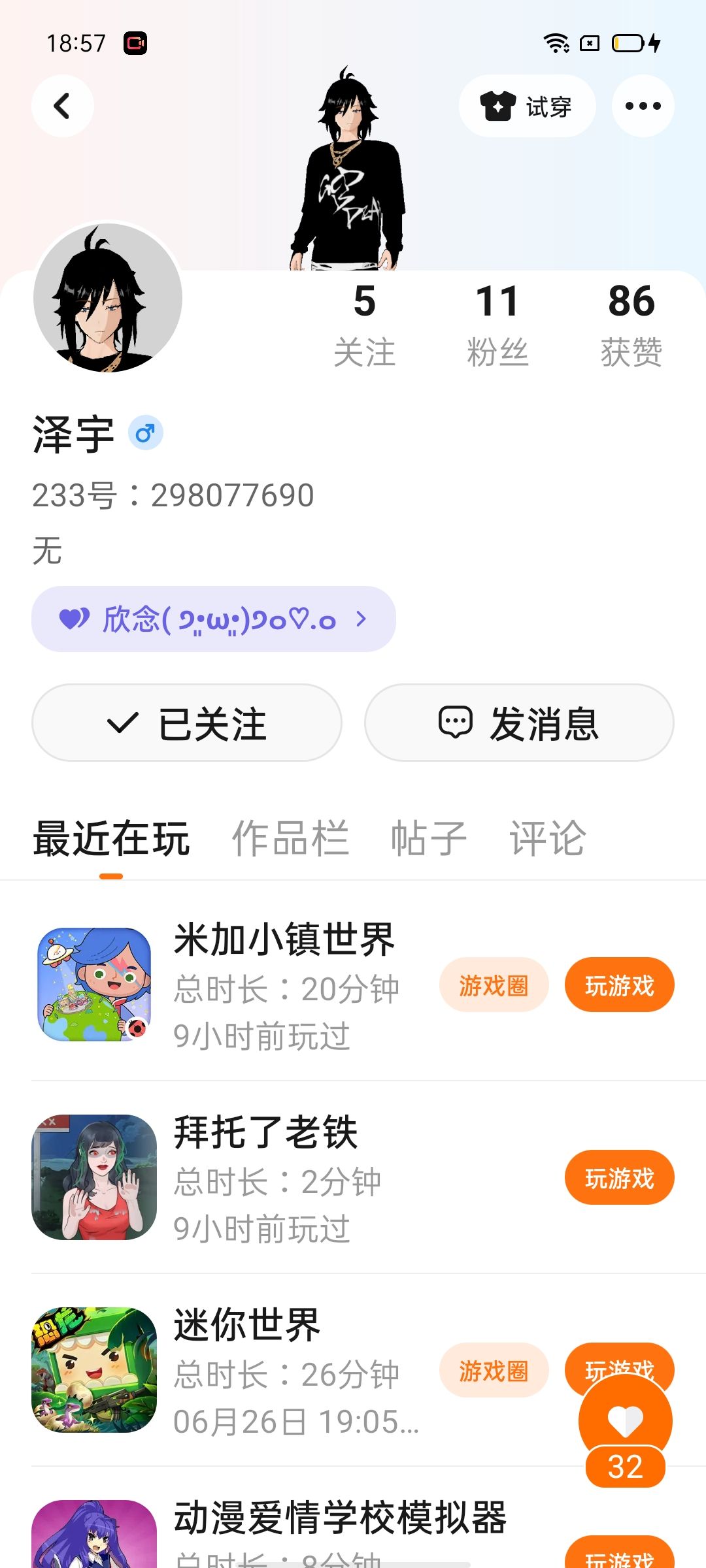
Task: Open the three-dot overflow menu
Action: point(643,106)
